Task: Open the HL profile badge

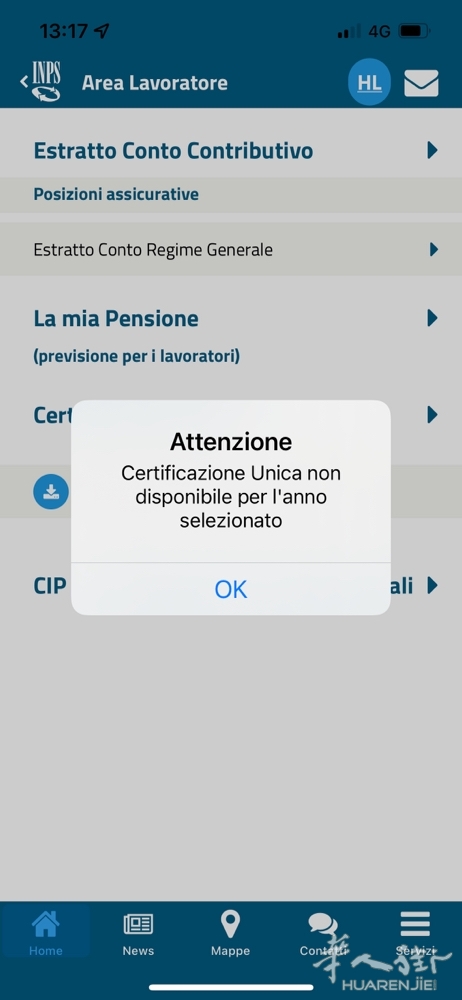Action: pos(369,82)
